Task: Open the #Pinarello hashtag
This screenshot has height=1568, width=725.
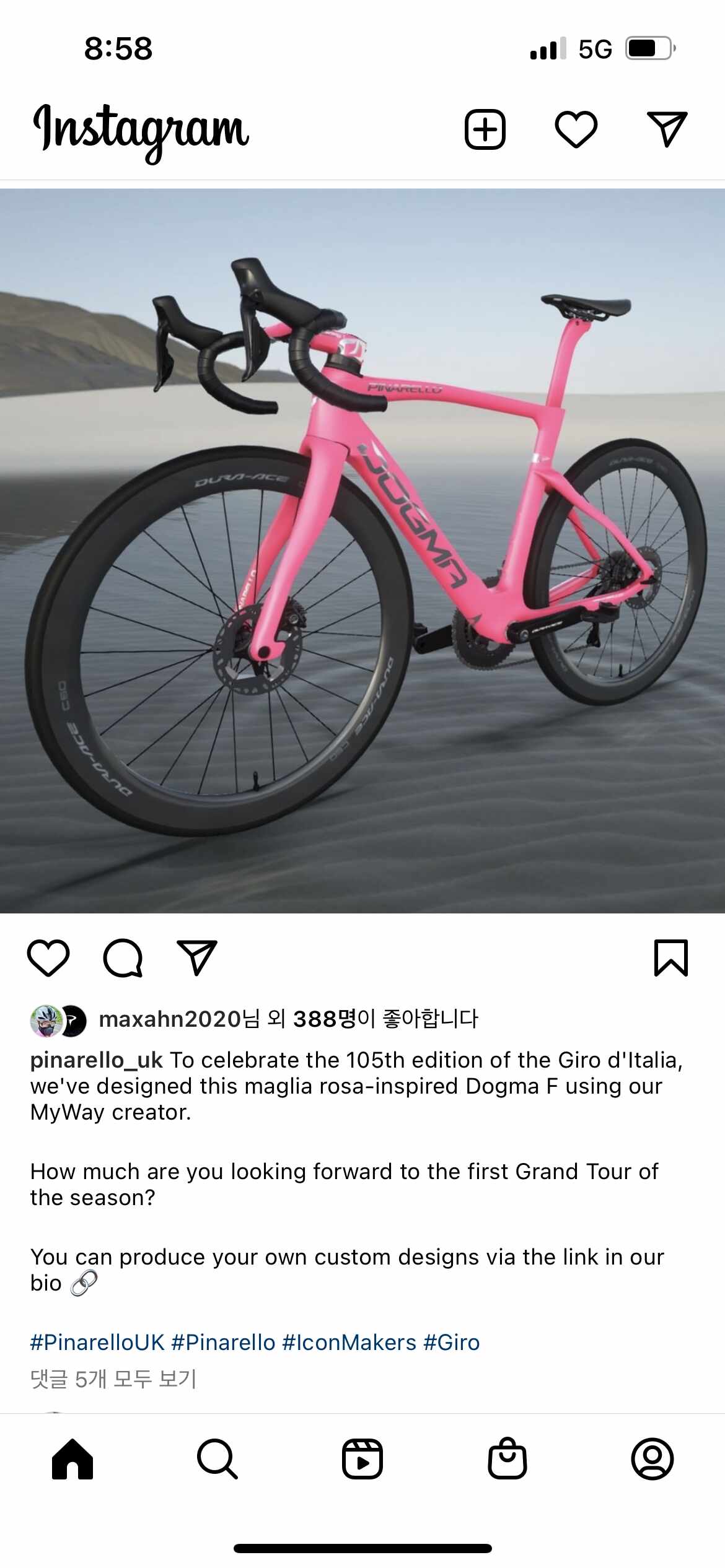Action: tap(223, 1343)
